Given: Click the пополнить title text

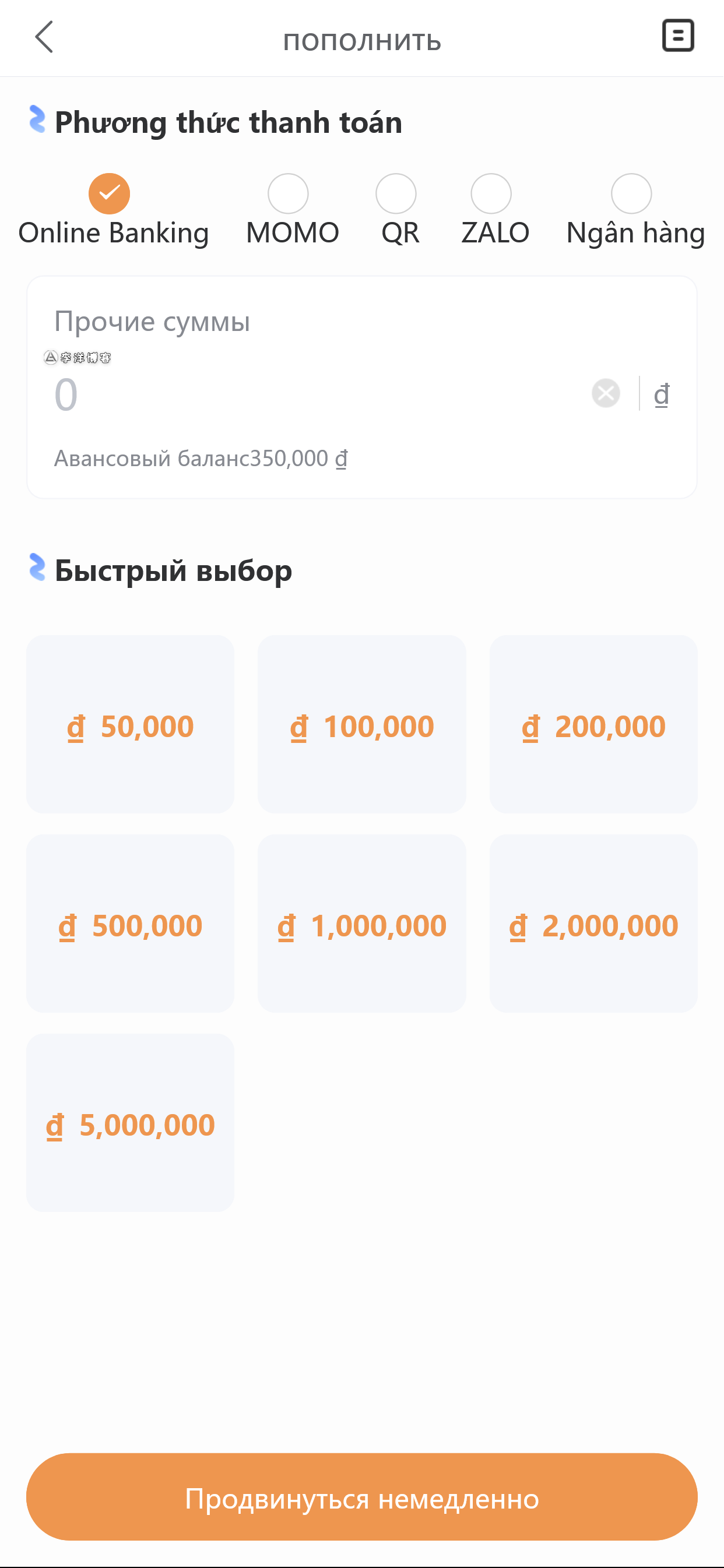Looking at the screenshot, I should (361, 40).
